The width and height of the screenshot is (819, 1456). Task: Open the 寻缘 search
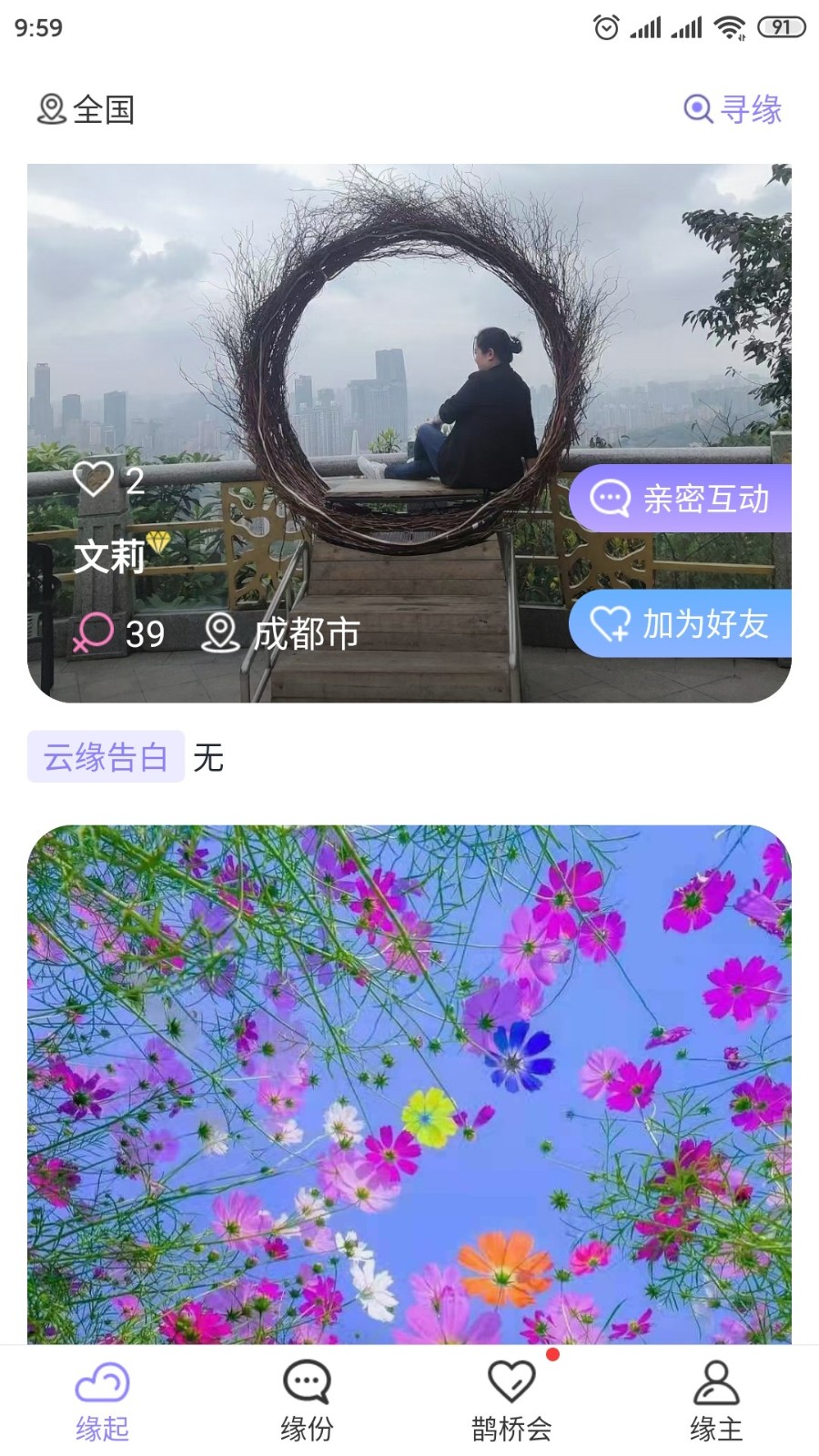(x=733, y=110)
